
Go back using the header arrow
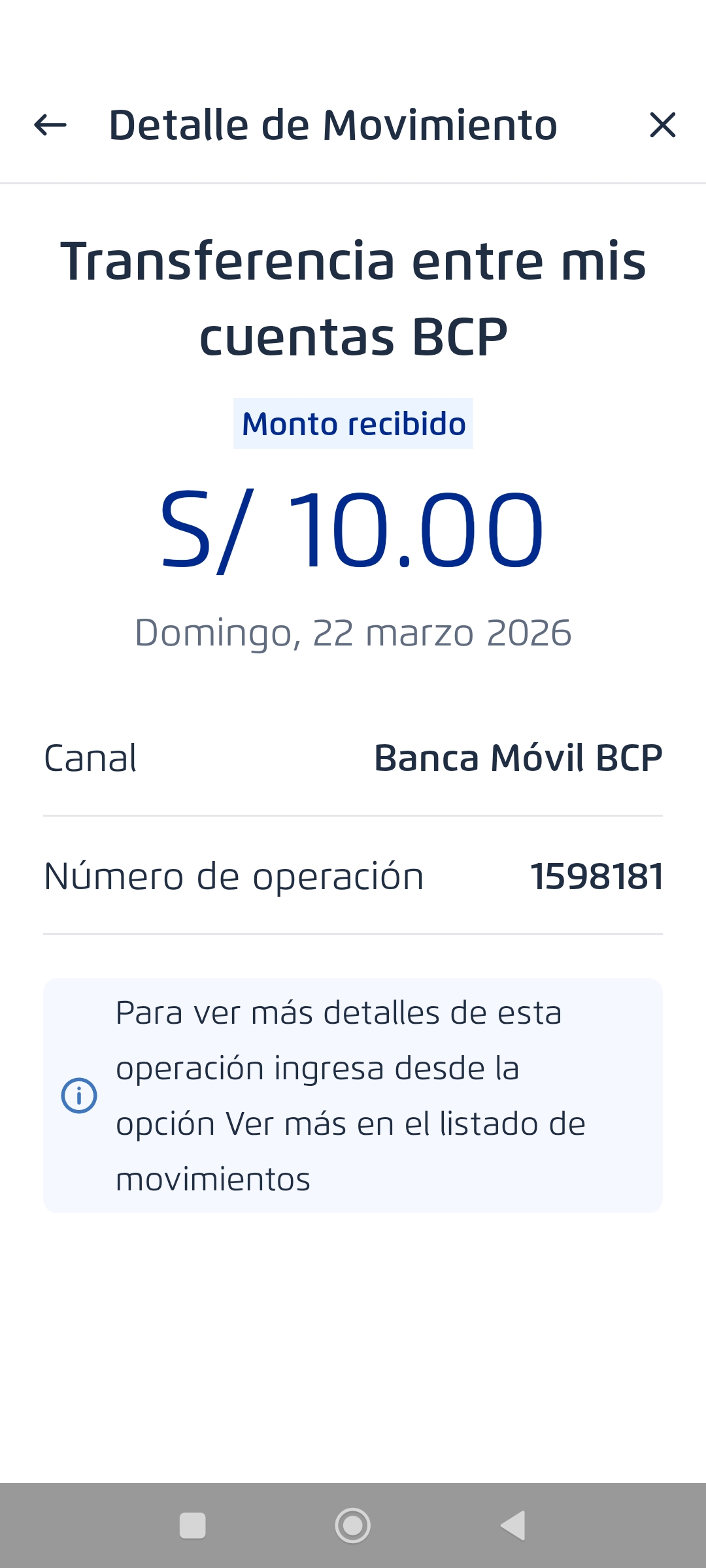tap(50, 125)
